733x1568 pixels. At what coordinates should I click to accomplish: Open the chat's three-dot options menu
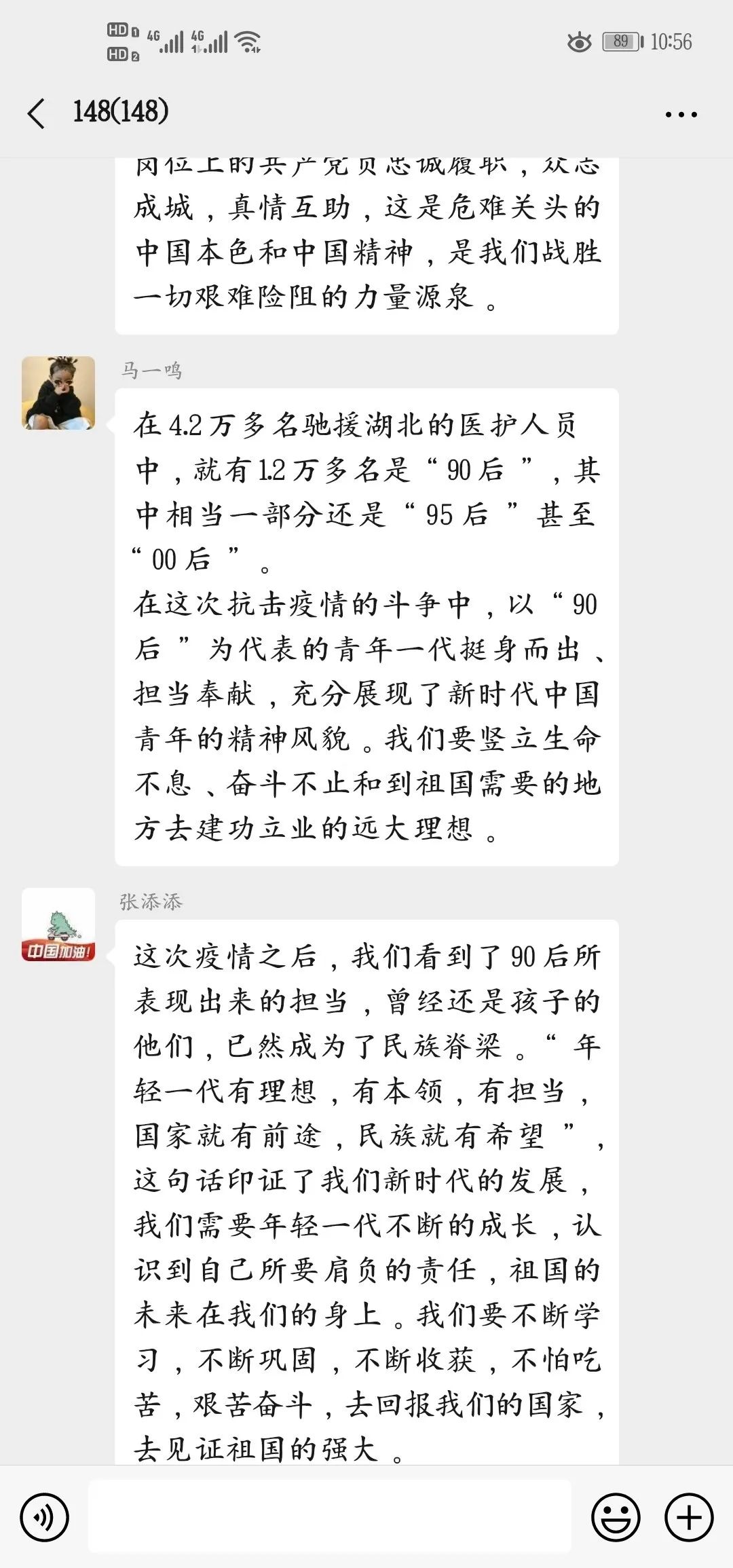coord(681,115)
